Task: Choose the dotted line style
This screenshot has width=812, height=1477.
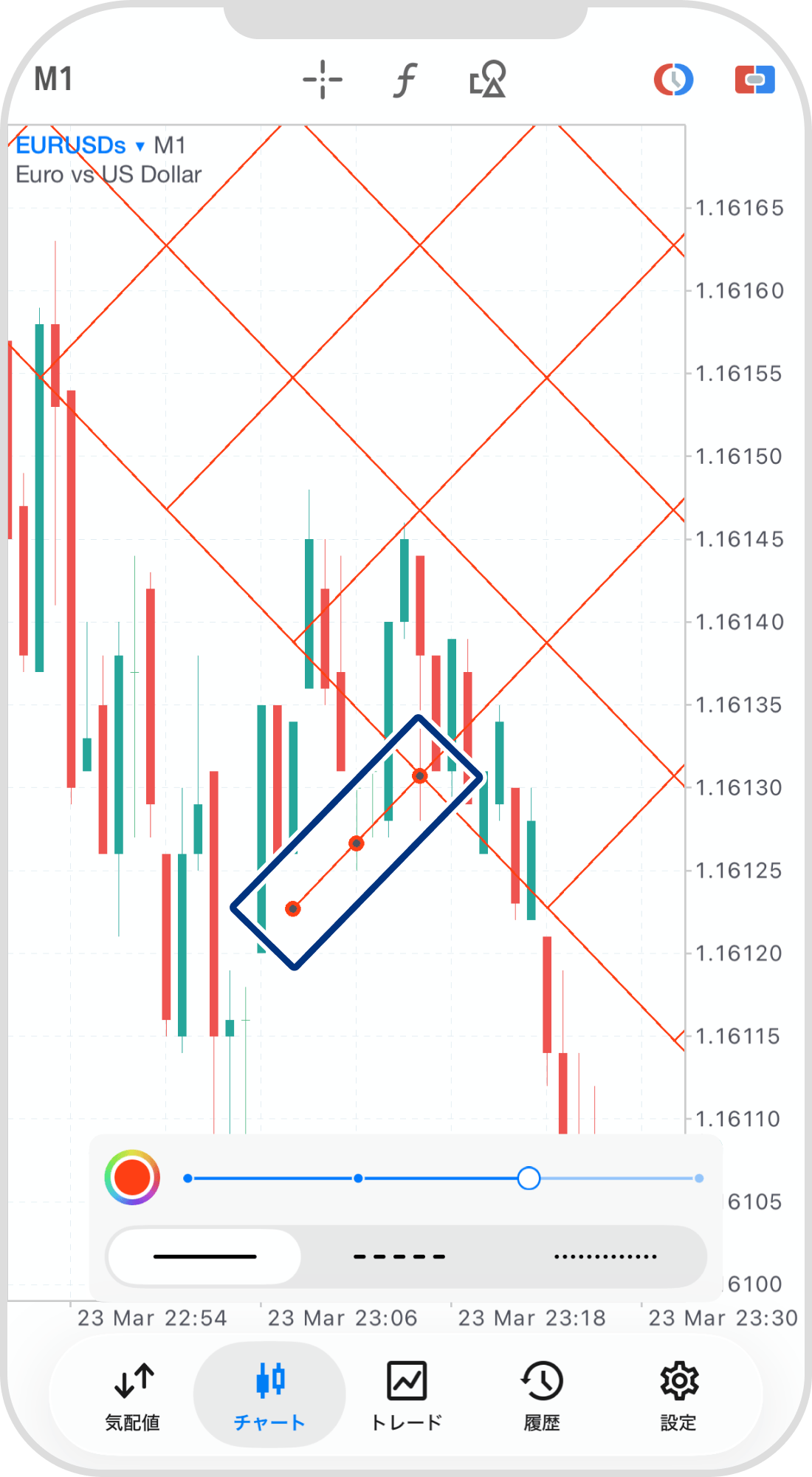Action: click(605, 1256)
